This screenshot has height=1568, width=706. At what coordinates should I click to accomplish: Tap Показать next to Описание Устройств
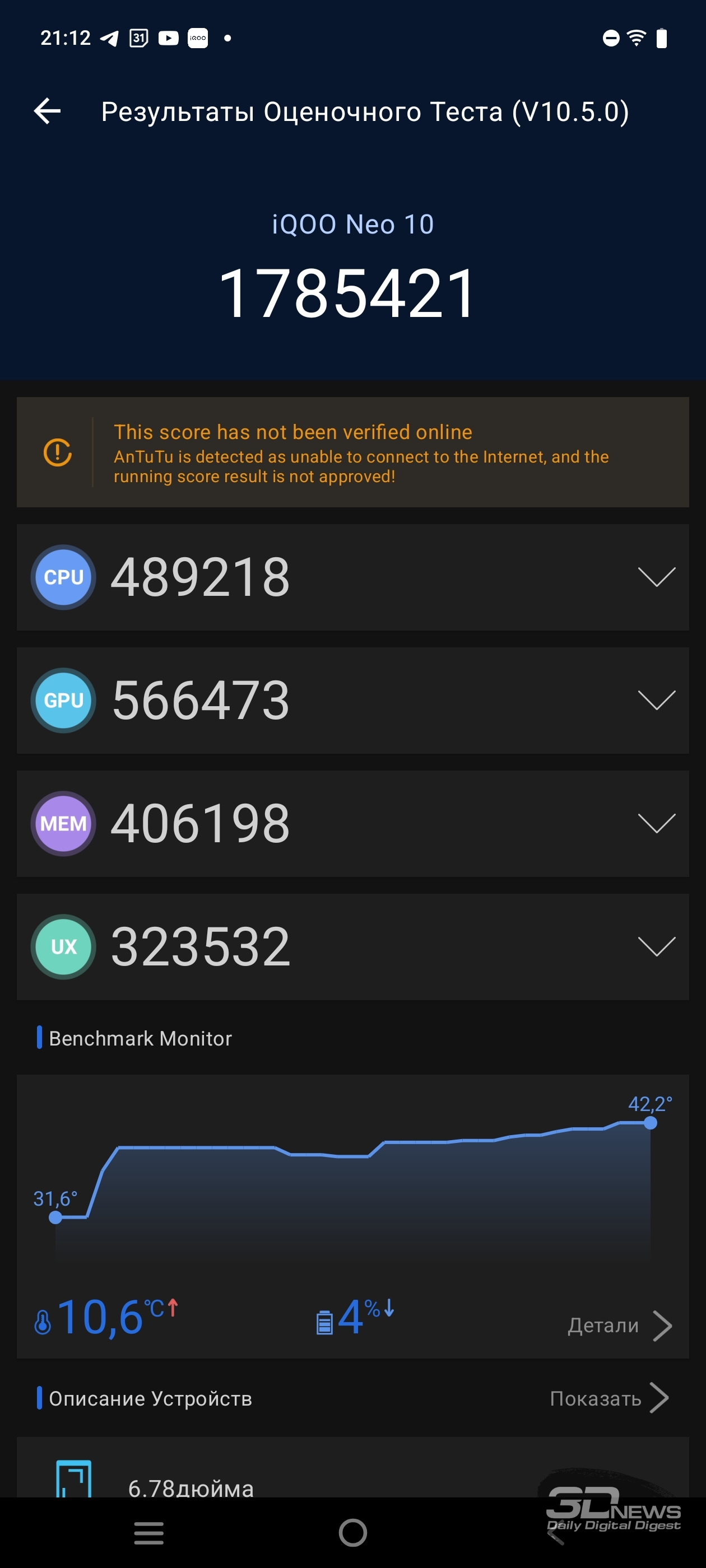click(x=609, y=1398)
